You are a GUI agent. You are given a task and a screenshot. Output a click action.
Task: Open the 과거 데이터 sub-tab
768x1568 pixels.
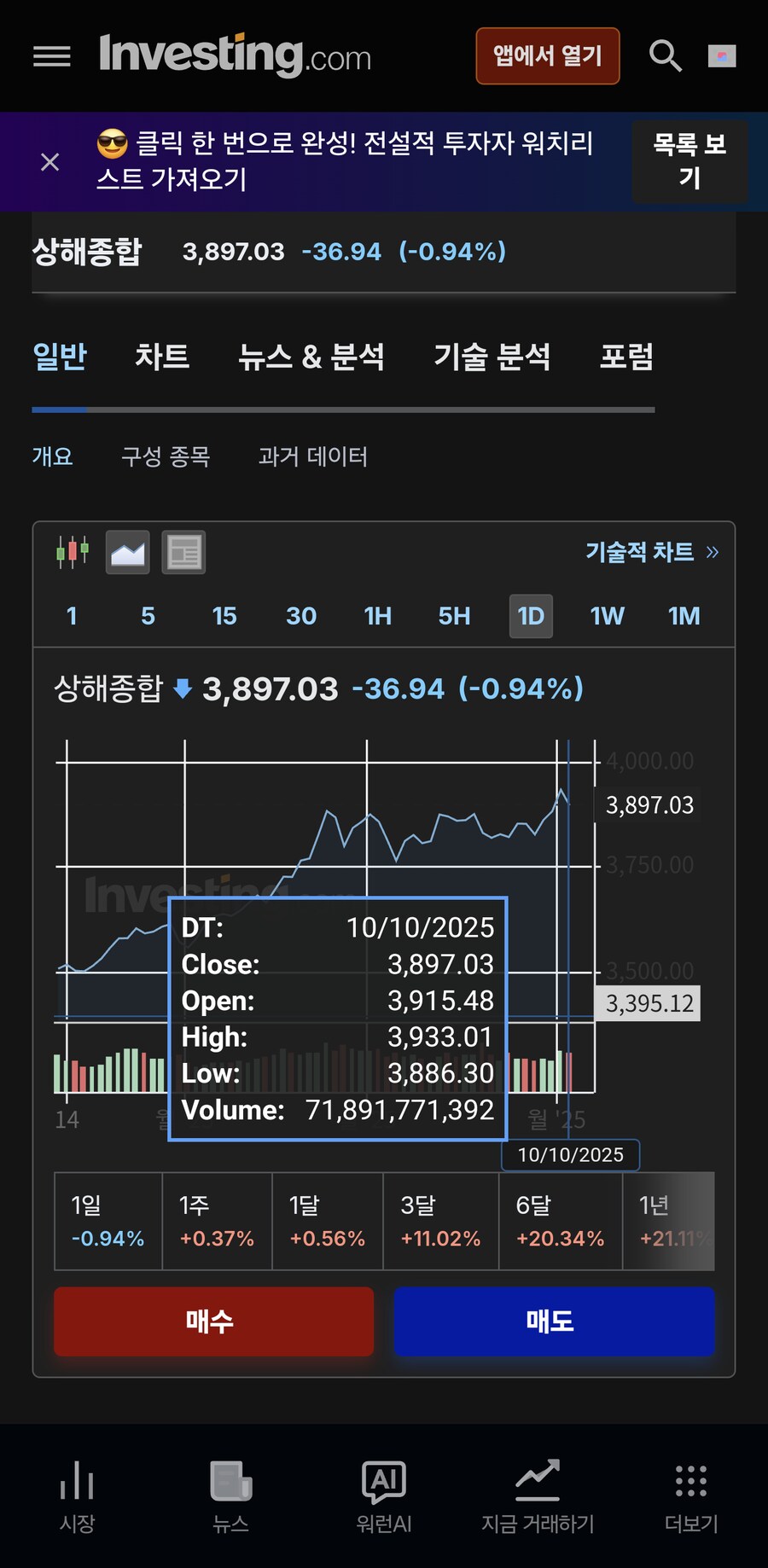pos(313,456)
